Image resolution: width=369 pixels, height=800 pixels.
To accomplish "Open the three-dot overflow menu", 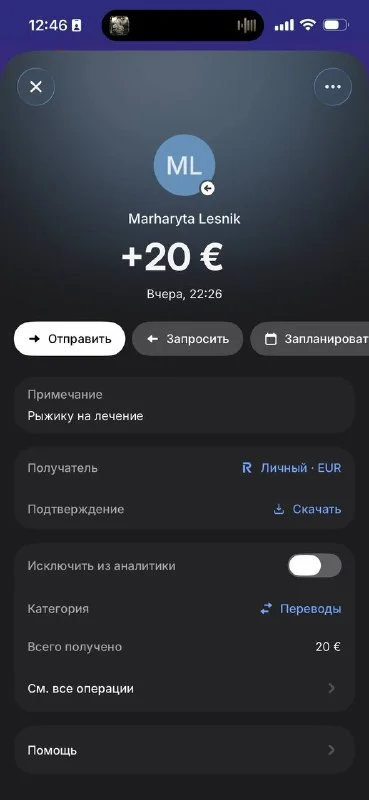I will point(333,87).
